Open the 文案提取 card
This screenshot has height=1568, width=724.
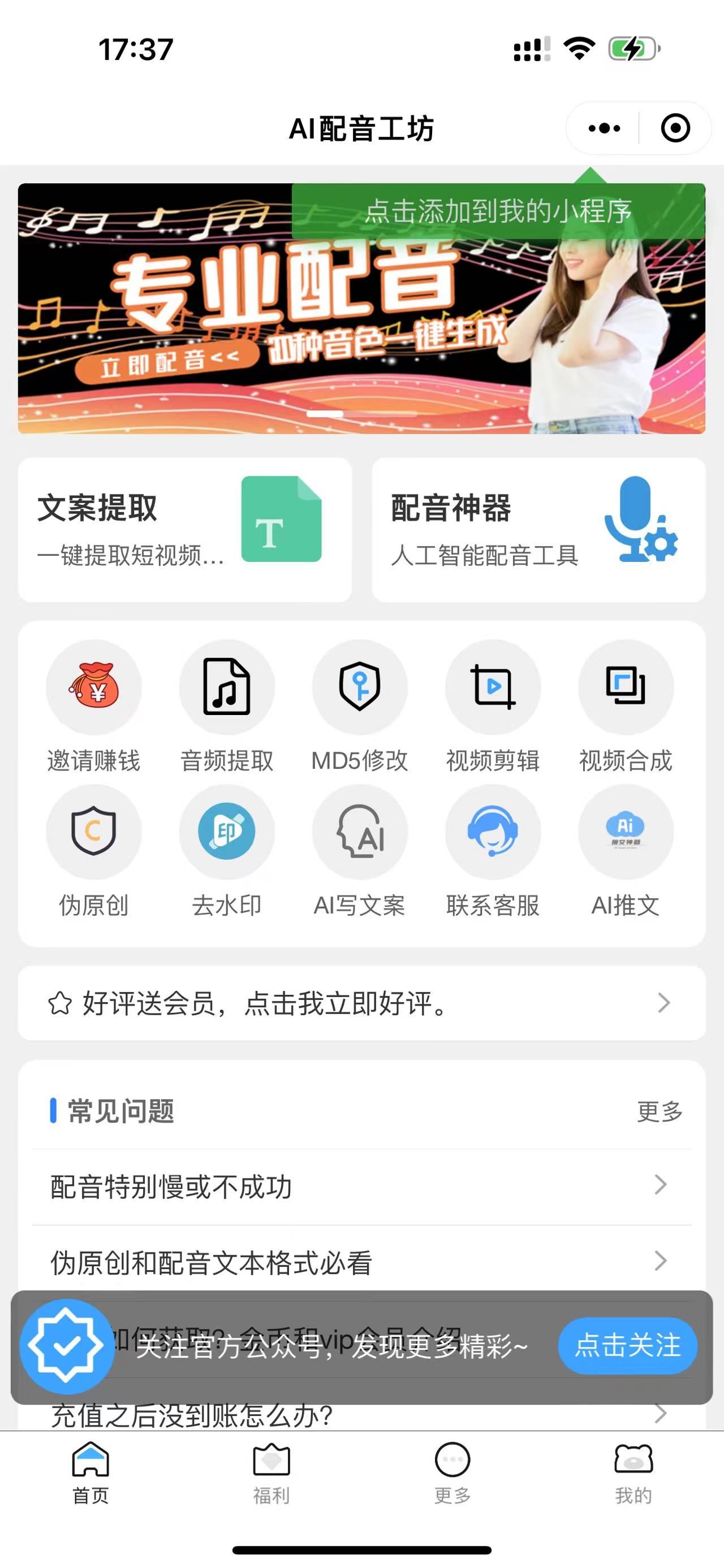click(184, 530)
